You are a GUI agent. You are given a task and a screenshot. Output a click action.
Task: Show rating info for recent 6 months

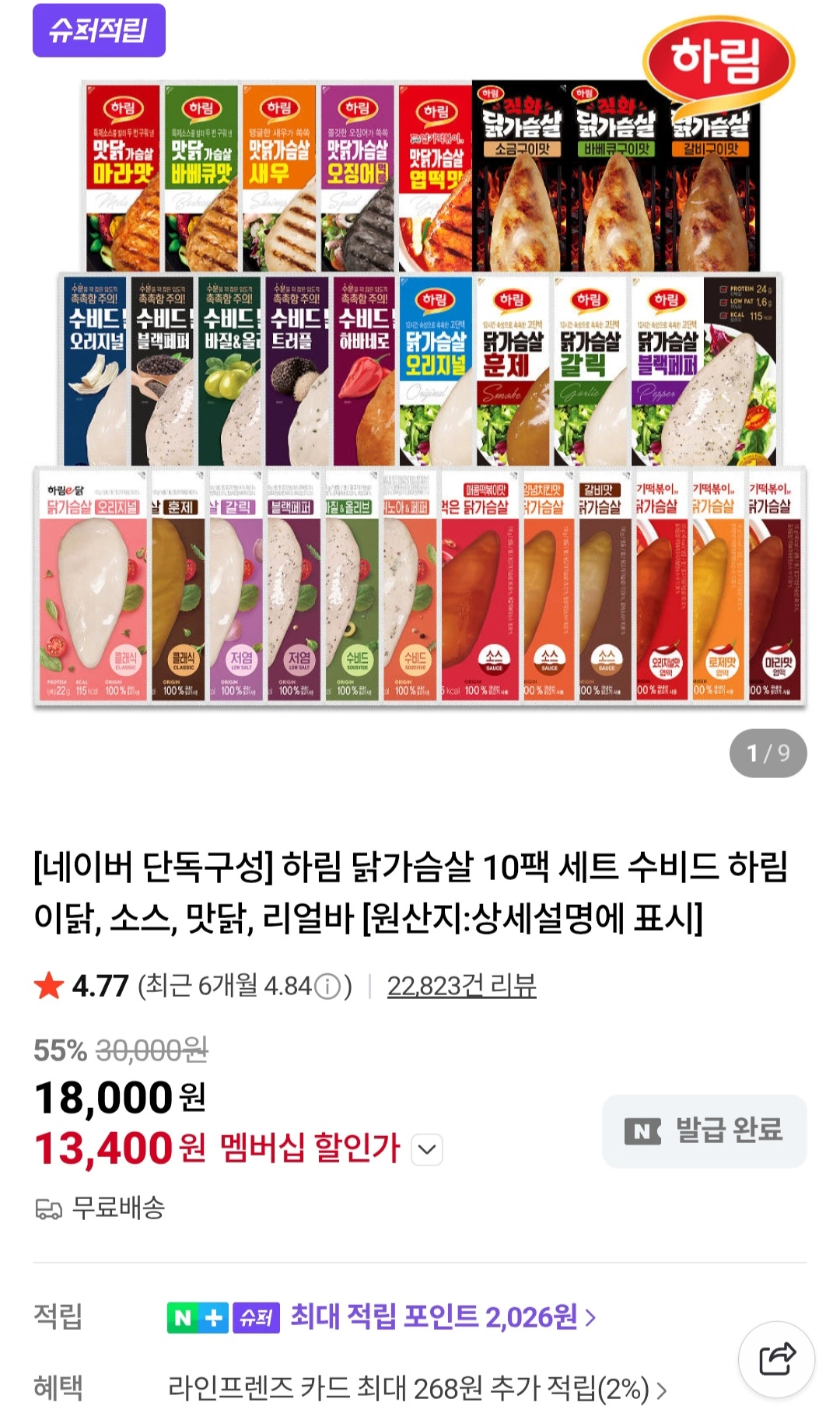[x=327, y=987]
